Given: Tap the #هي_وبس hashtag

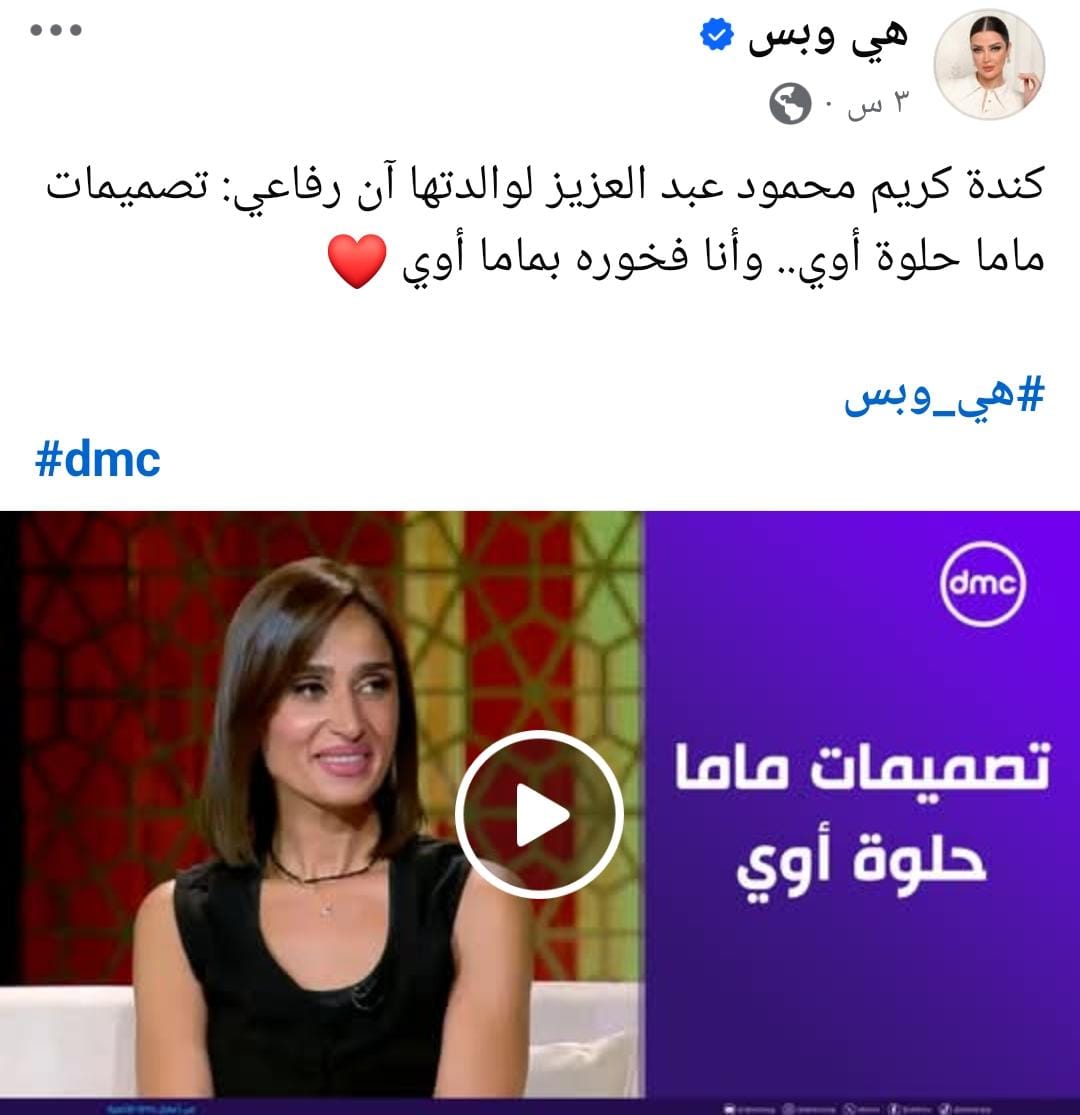Looking at the screenshot, I should pyautogui.click(x=943, y=397).
